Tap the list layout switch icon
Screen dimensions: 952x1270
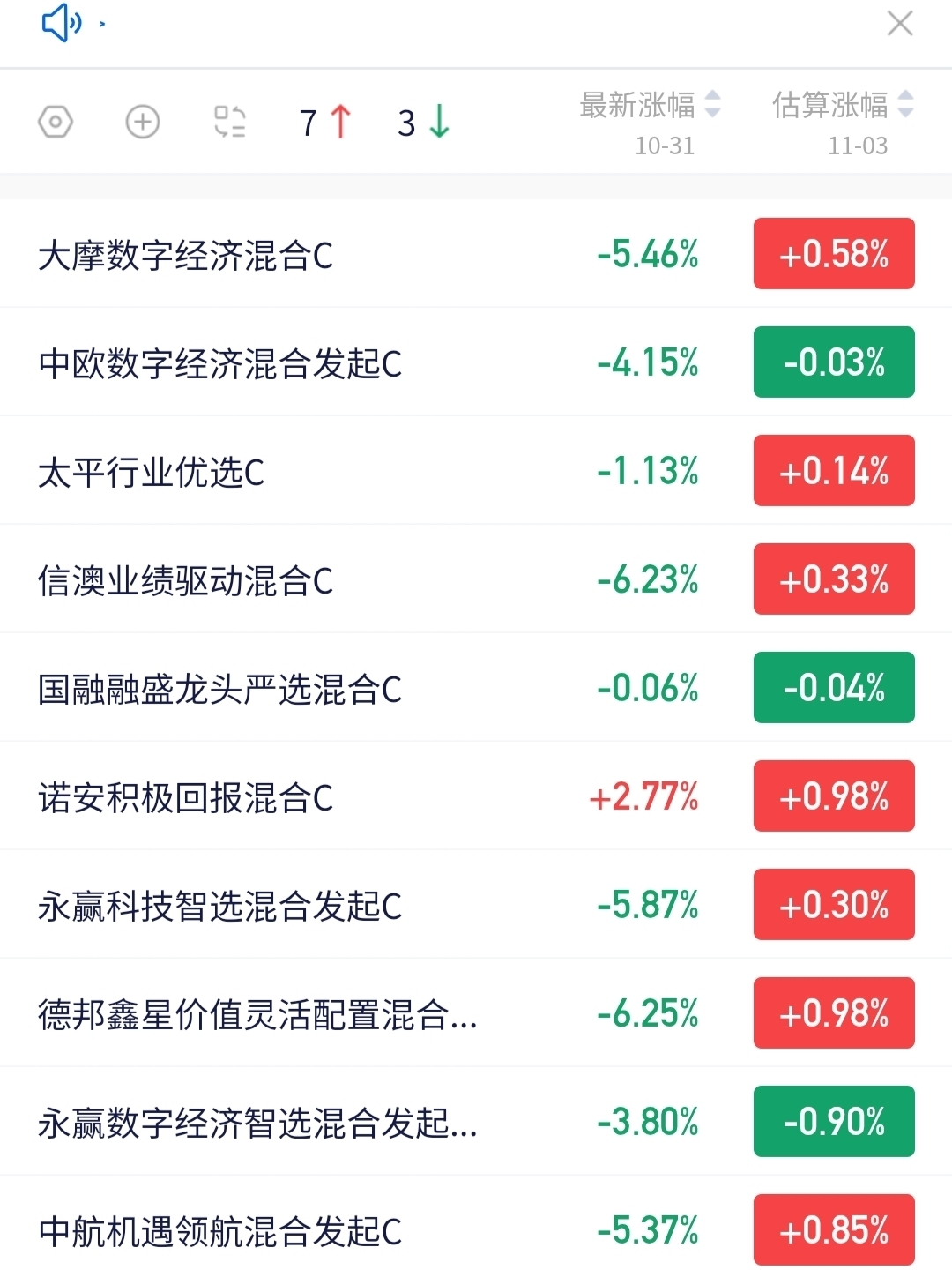[x=230, y=122]
